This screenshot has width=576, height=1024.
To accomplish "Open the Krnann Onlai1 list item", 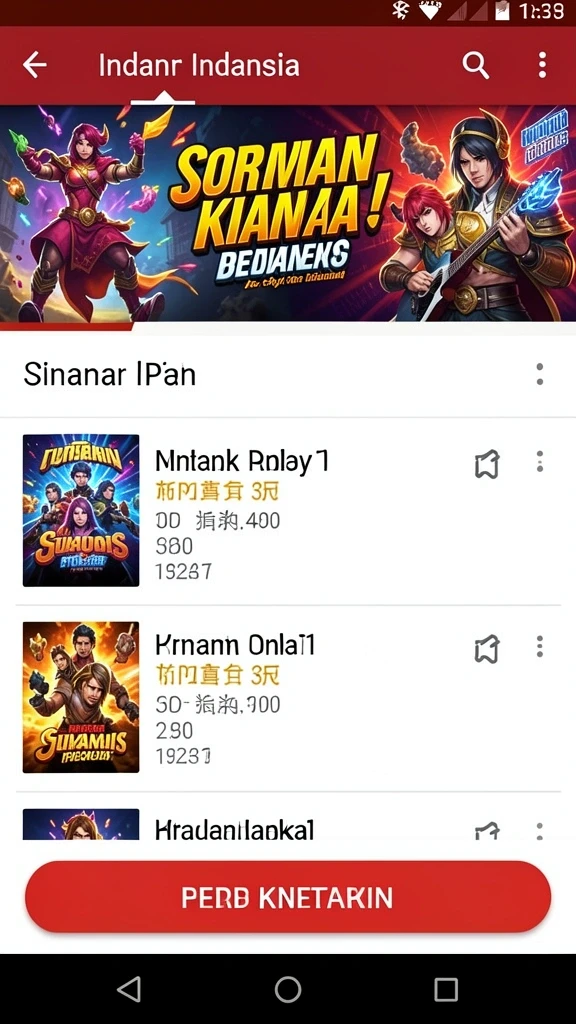I will [x=288, y=697].
